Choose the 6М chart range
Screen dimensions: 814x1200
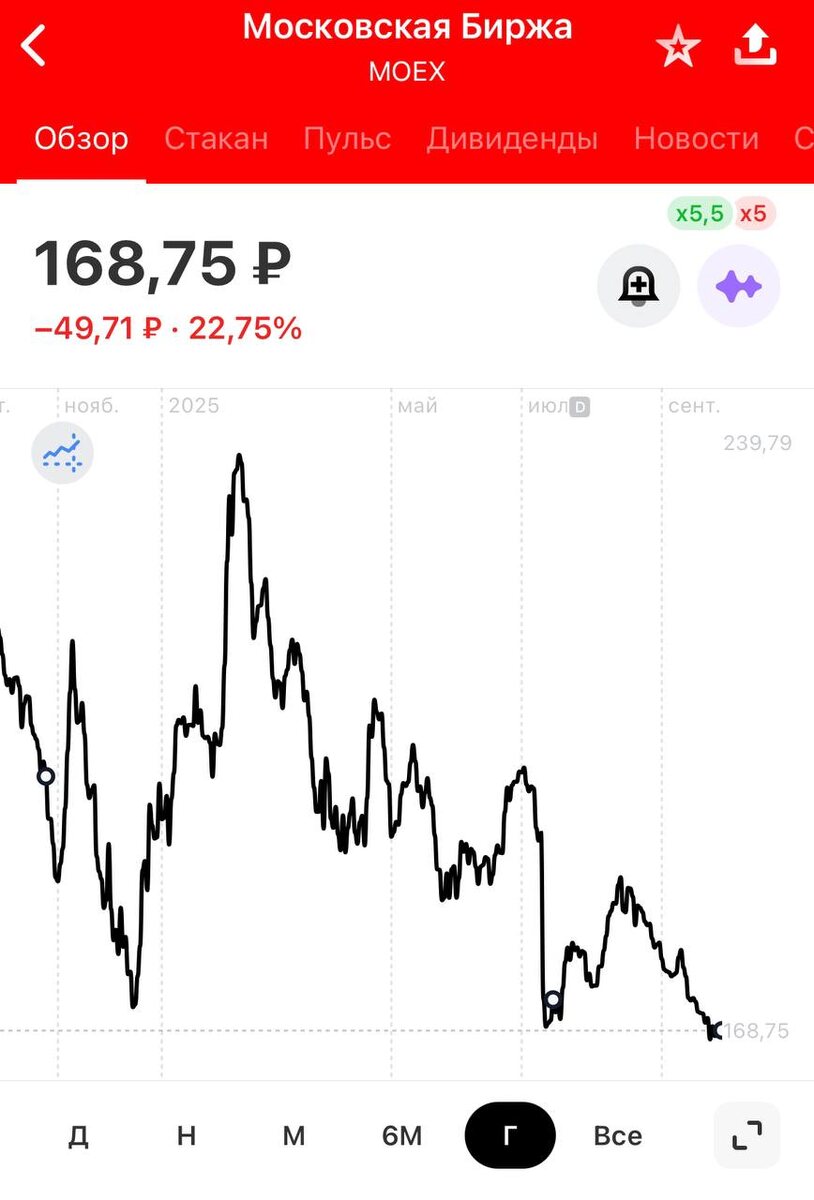tap(402, 1135)
